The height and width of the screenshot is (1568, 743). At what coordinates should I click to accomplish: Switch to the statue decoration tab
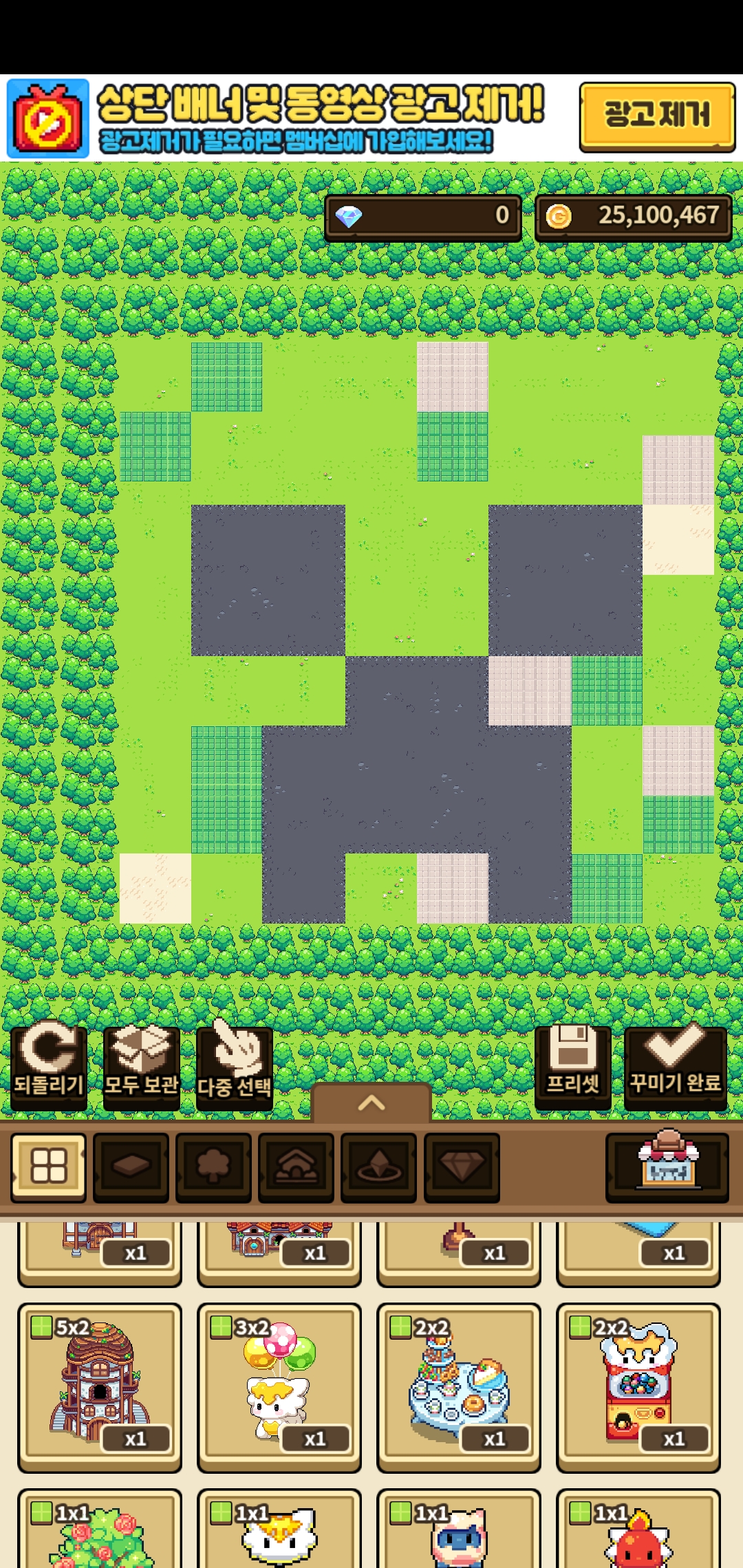tap(378, 1166)
